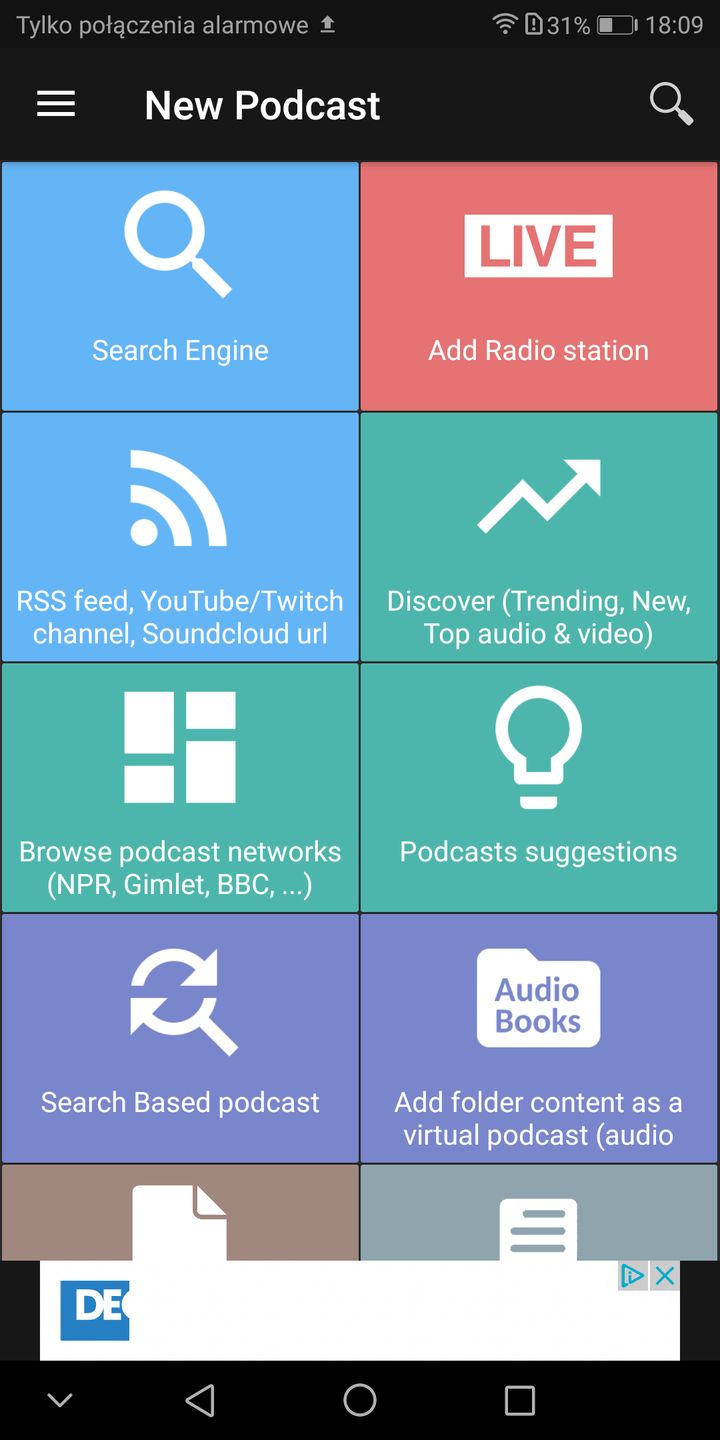This screenshot has height=1440, width=720.
Task: Add a Radio station via LIVE tile
Action: tap(538, 285)
